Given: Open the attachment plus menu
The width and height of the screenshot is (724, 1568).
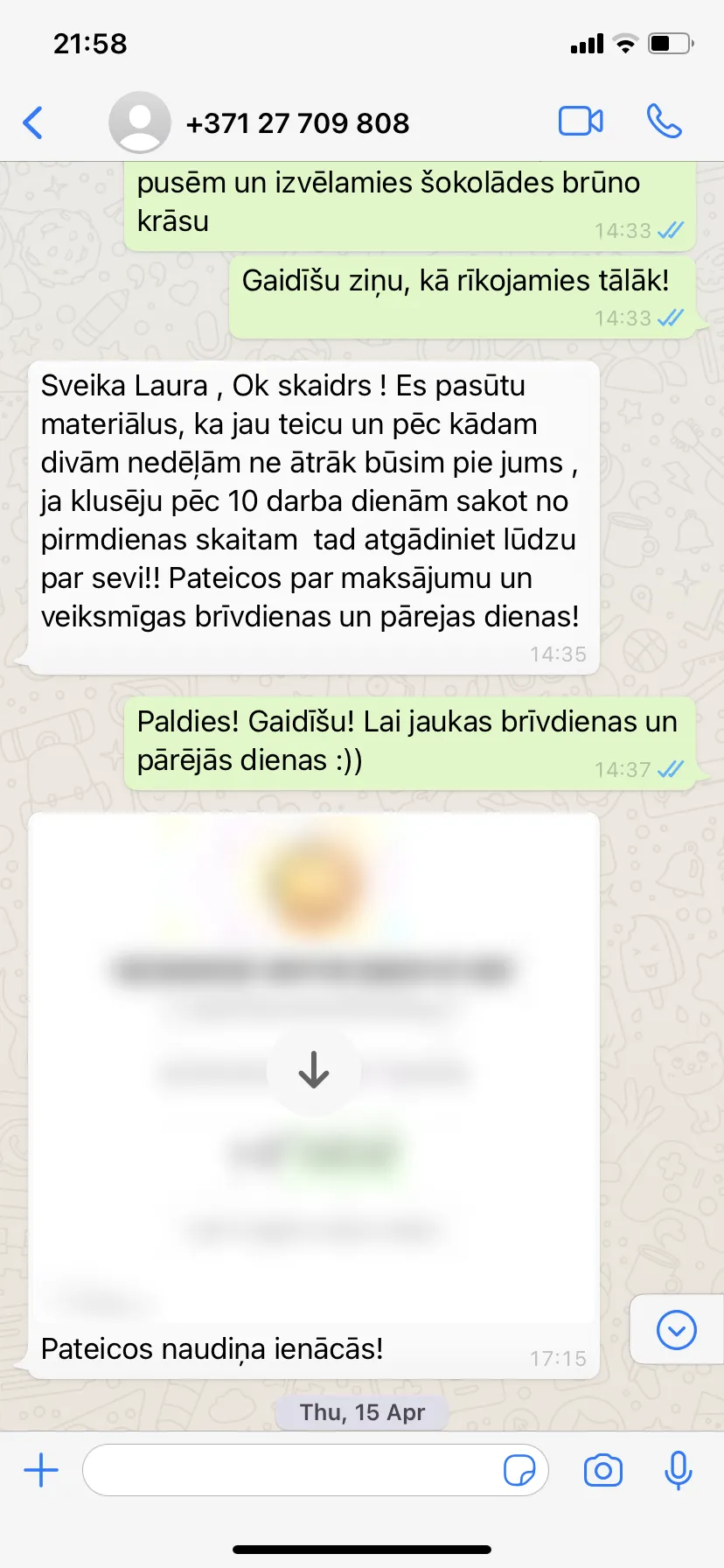Looking at the screenshot, I should tap(41, 1470).
